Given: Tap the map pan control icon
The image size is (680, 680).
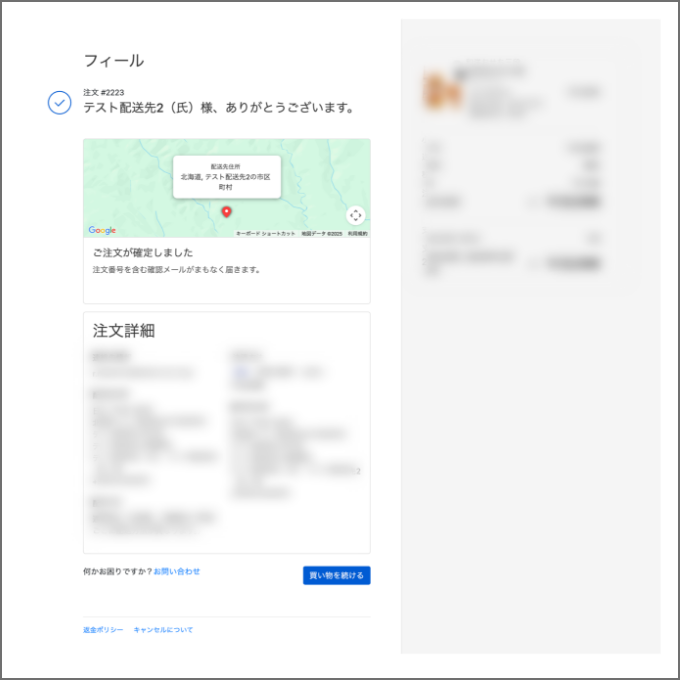Looking at the screenshot, I should pyautogui.click(x=356, y=215).
